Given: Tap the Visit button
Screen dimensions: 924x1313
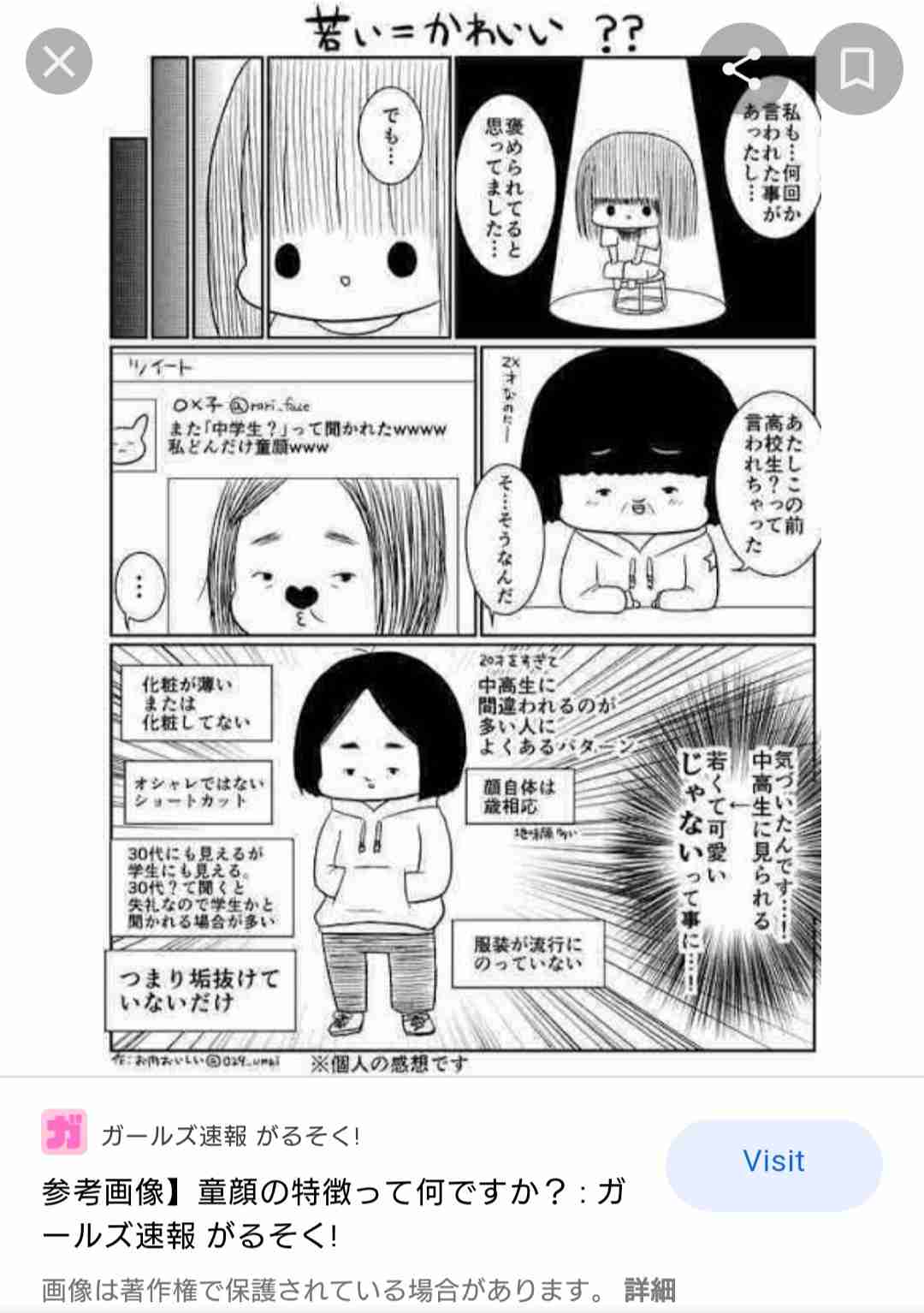Looking at the screenshot, I should click(x=773, y=1161).
